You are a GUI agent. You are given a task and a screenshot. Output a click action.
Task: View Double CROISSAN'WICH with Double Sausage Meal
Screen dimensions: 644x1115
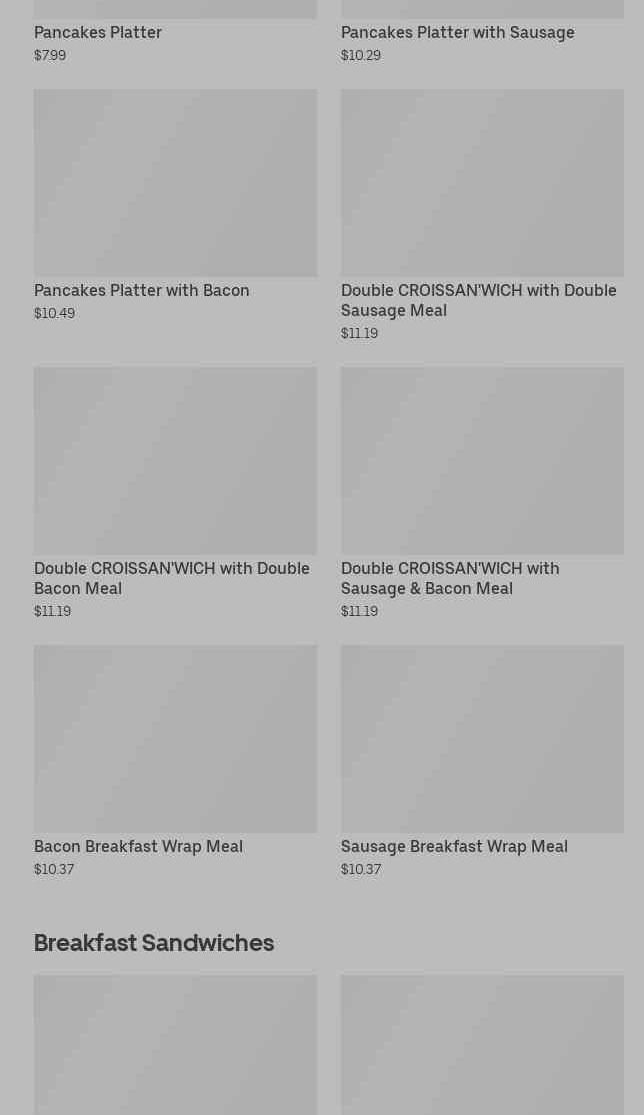[x=482, y=215]
